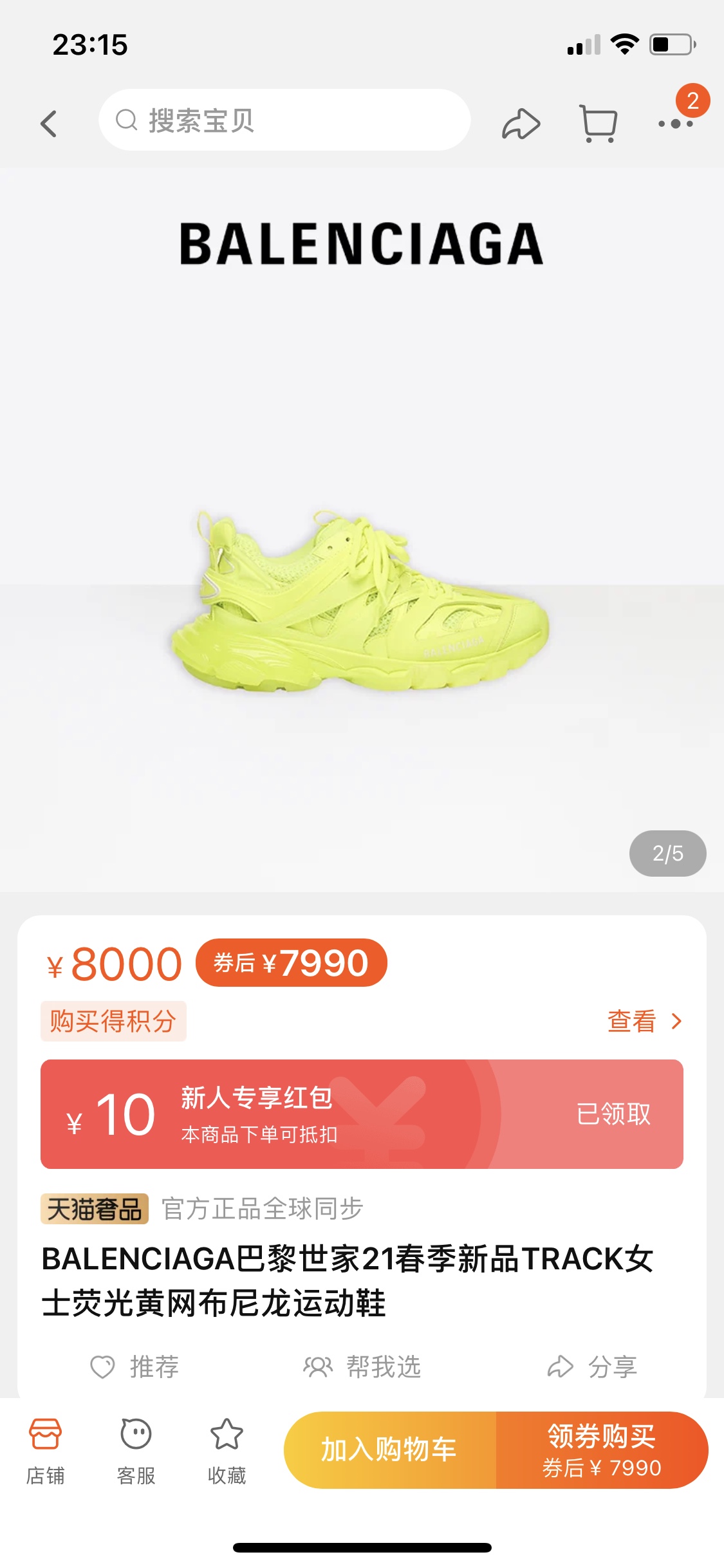Open the Balenciaga sneaker product image
The width and height of the screenshot is (724, 1568).
click(361, 602)
